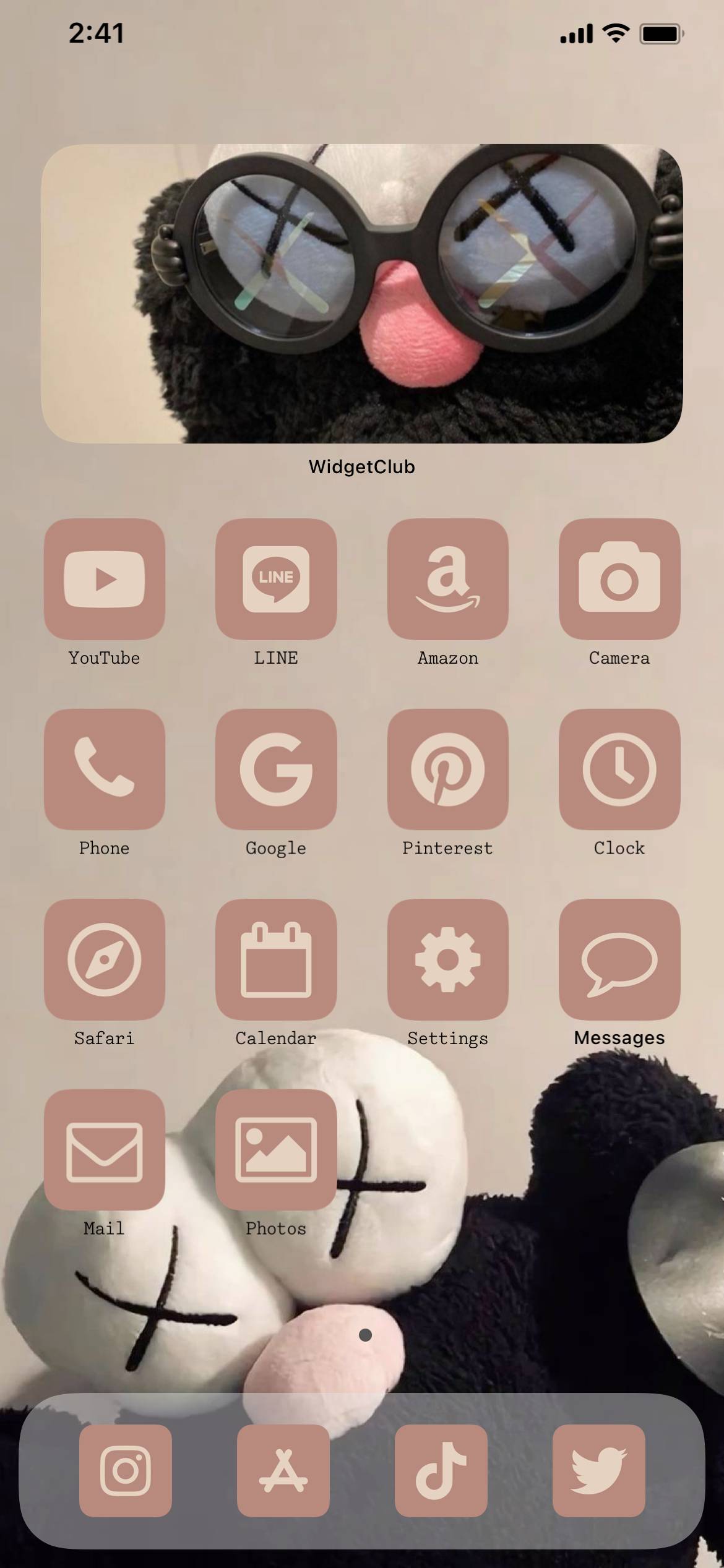Open the Clock app
724x1568 pixels.
(x=619, y=769)
